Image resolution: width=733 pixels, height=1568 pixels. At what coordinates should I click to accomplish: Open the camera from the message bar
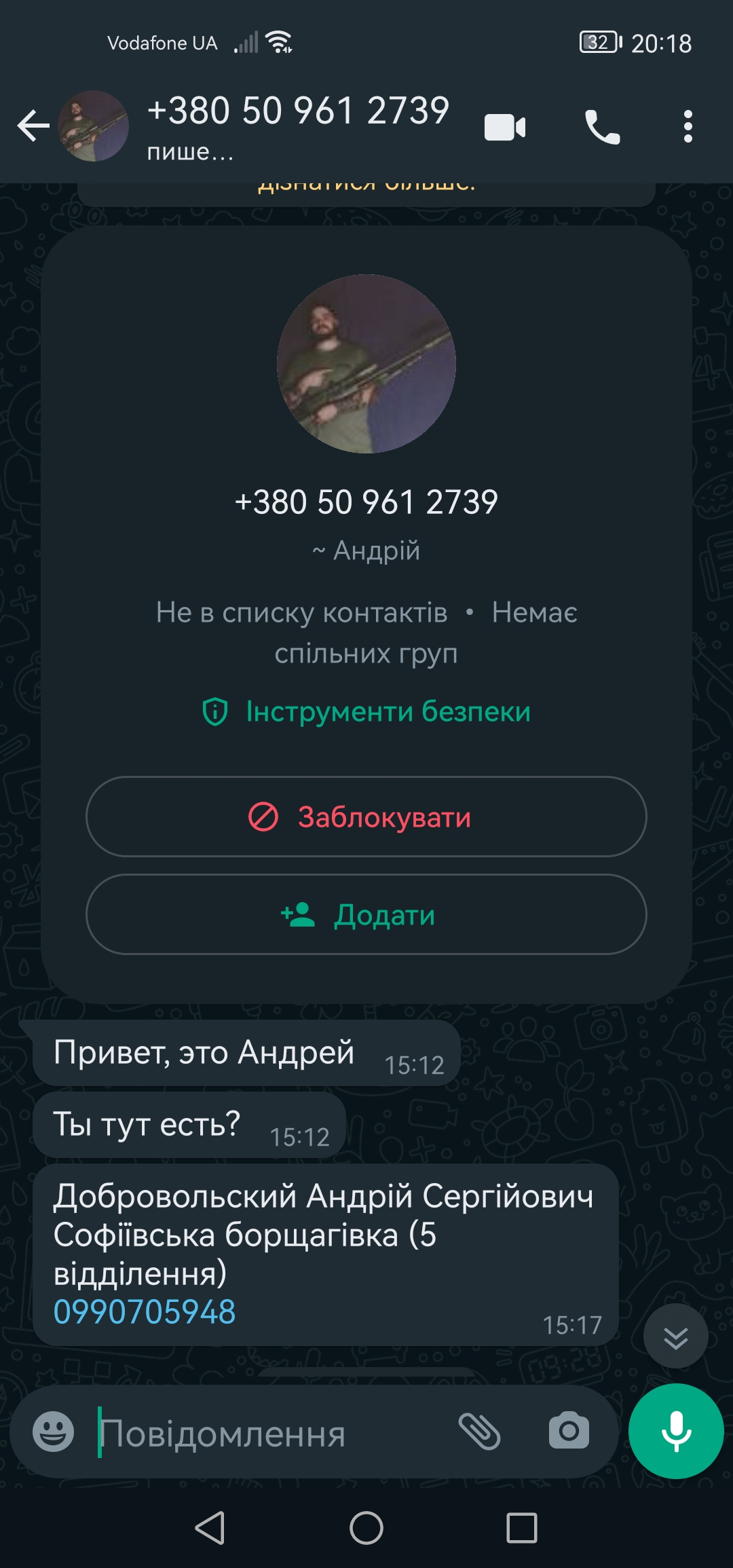point(569,1431)
